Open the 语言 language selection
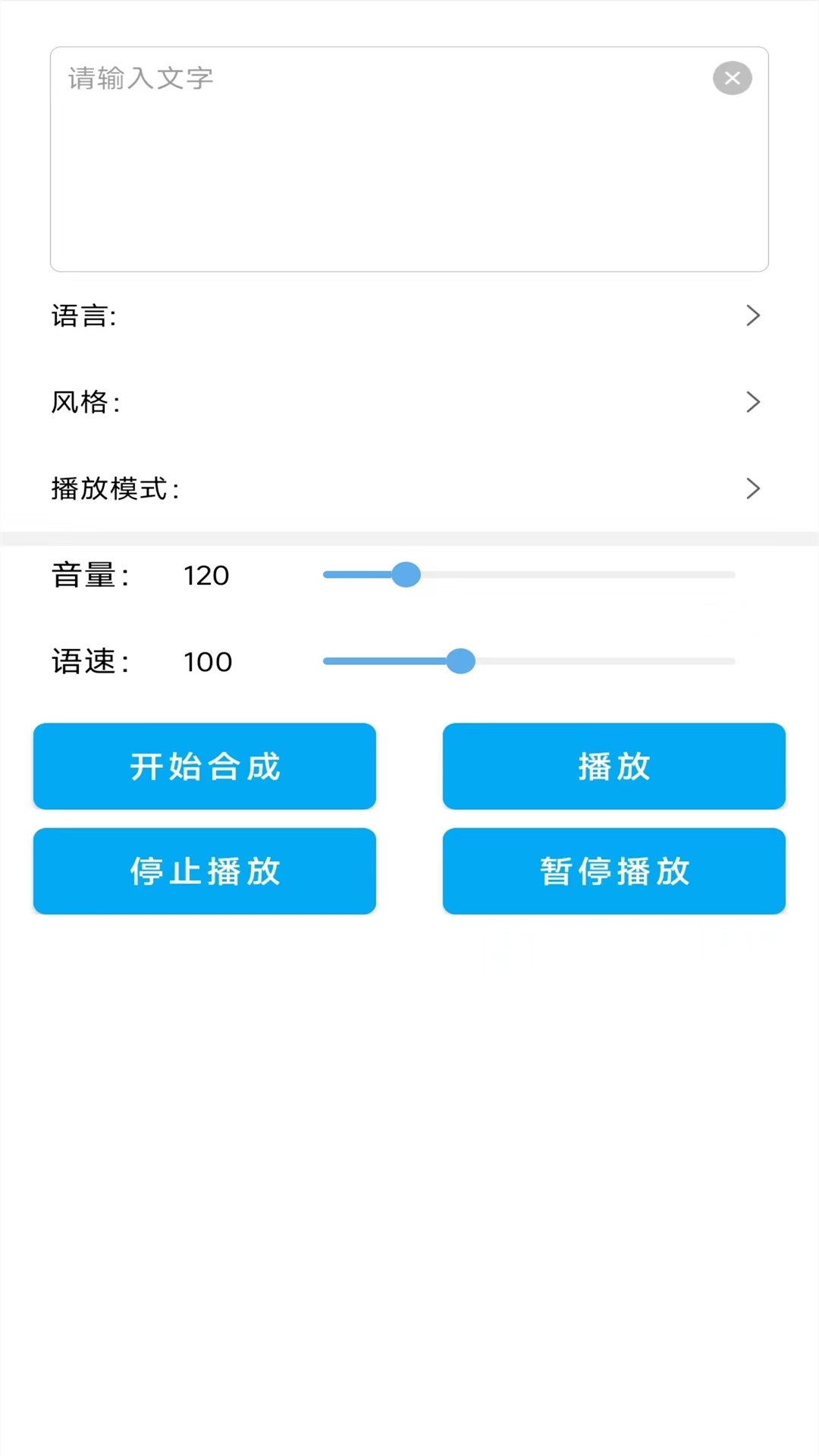Image resolution: width=819 pixels, height=1456 pixels. [x=409, y=315]
